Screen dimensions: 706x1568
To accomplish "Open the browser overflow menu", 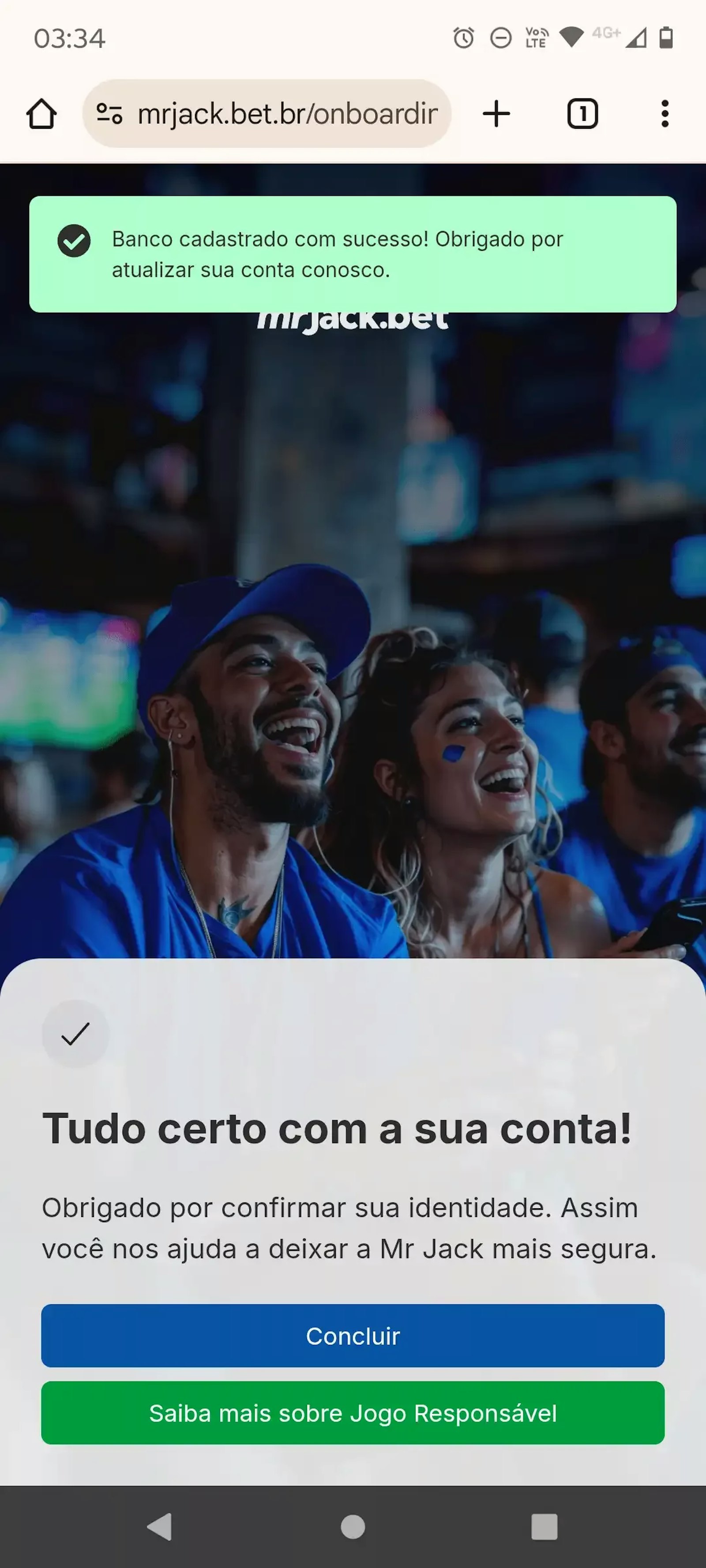I will tap(665, 114).
